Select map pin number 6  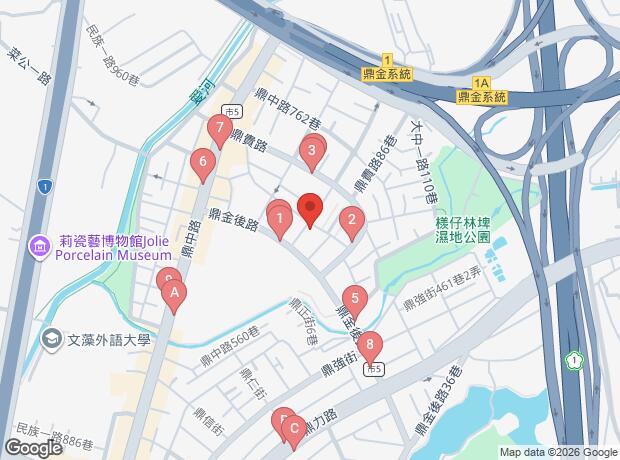pyautogui.click(x=203, y=162)
